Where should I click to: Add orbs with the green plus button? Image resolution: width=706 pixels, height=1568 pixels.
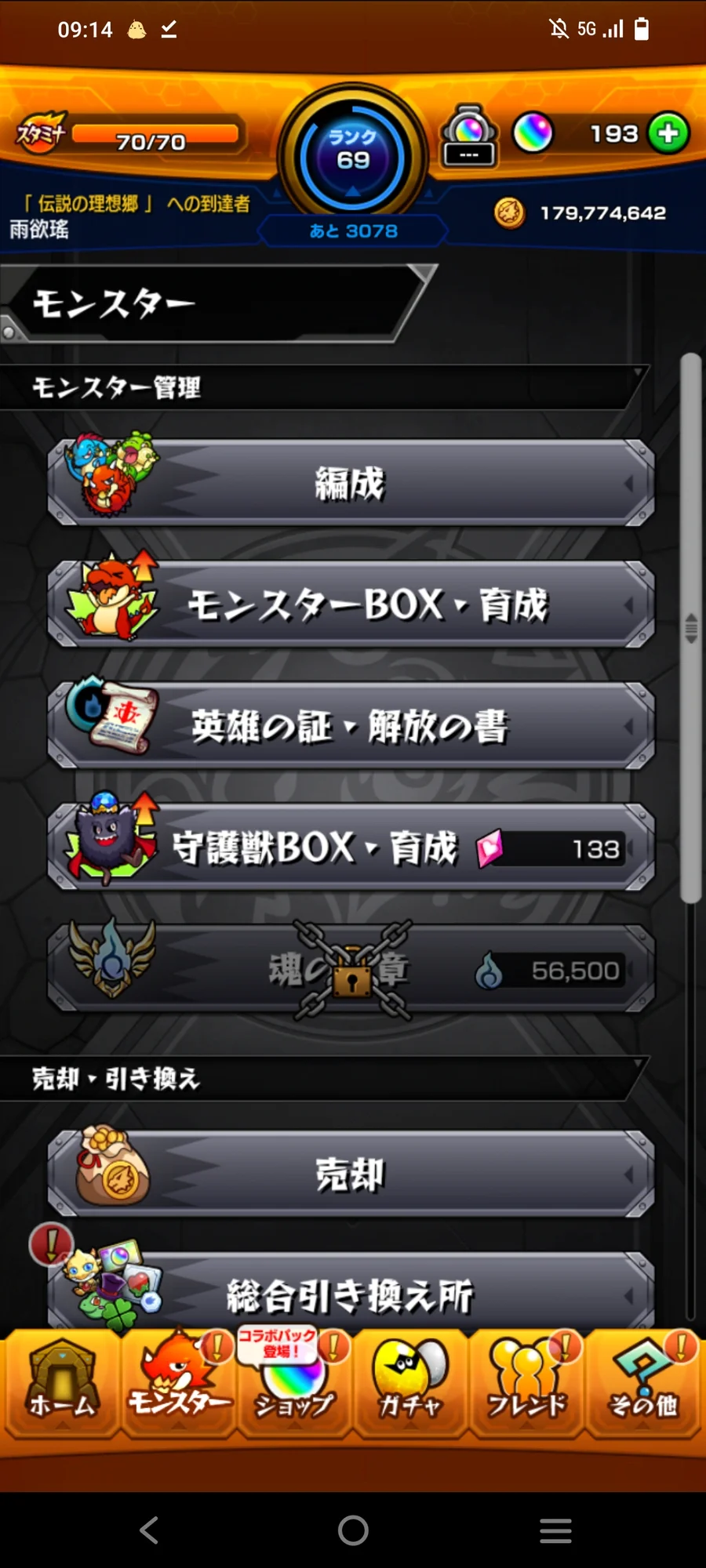pos(668,133)
